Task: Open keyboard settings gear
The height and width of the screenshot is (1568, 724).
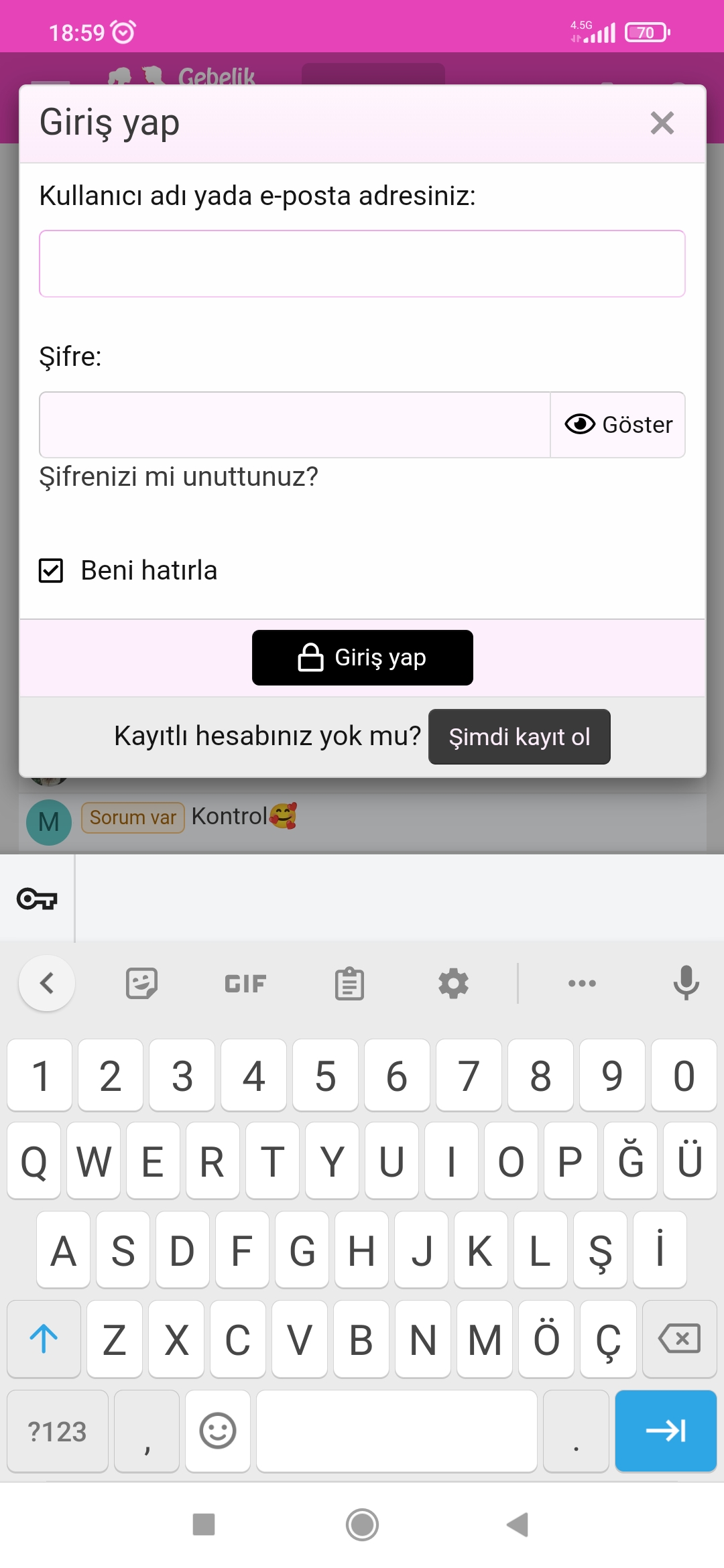Action: [453, 984]
